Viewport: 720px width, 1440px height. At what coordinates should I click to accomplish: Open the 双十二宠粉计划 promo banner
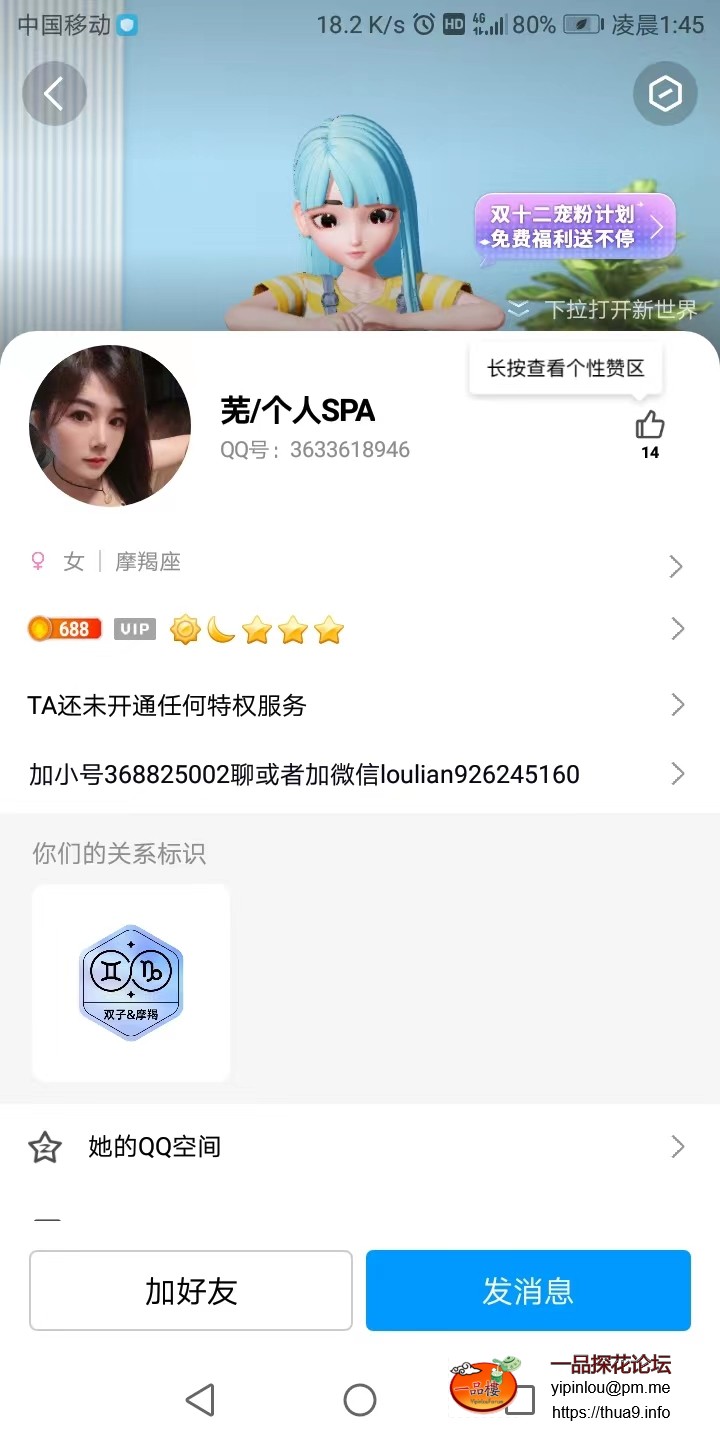pos(574,227)
